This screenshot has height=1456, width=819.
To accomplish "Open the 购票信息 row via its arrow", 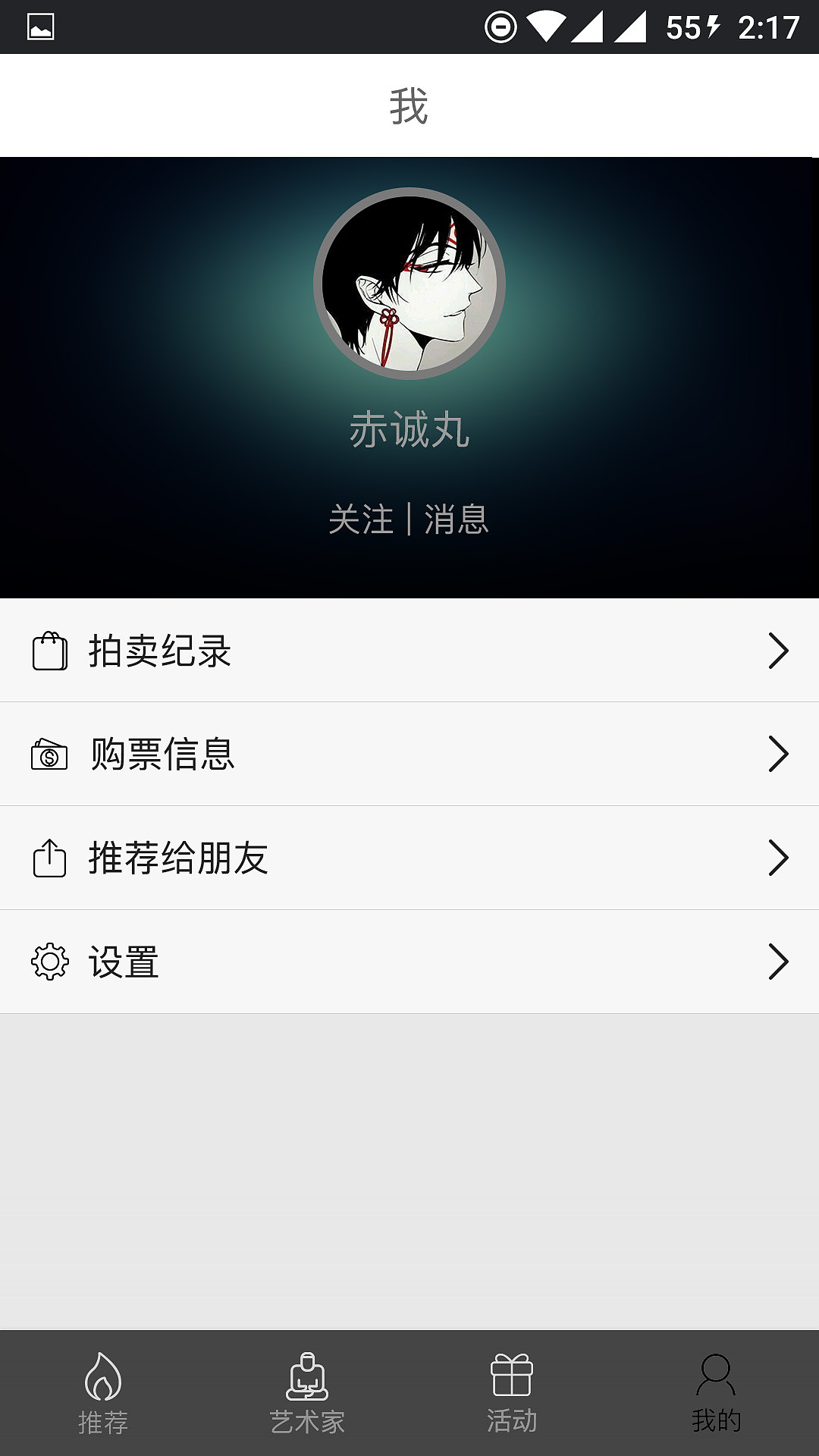I will [x=777, y=755].
